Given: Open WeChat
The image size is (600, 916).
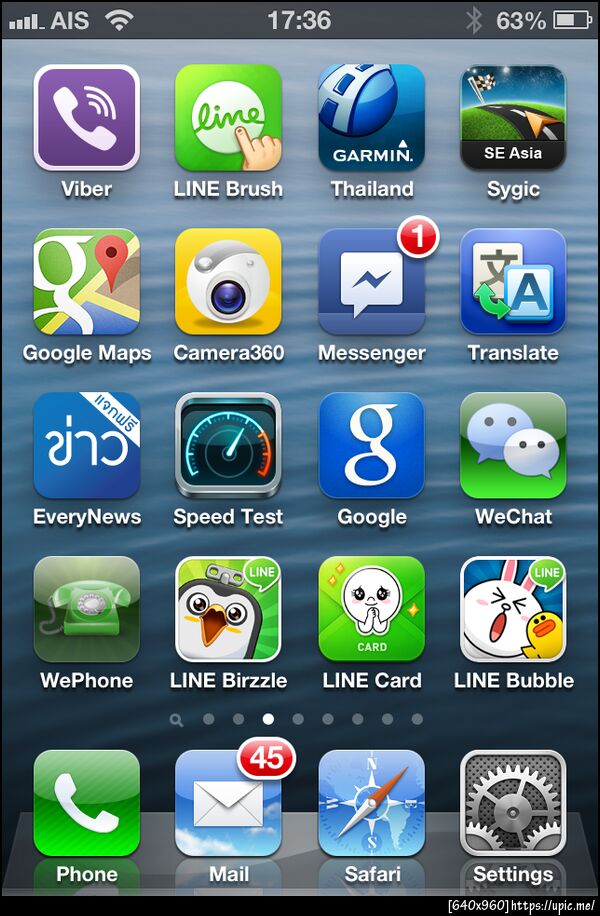Looking at the screenshot, I should click(x=513, y=446).
